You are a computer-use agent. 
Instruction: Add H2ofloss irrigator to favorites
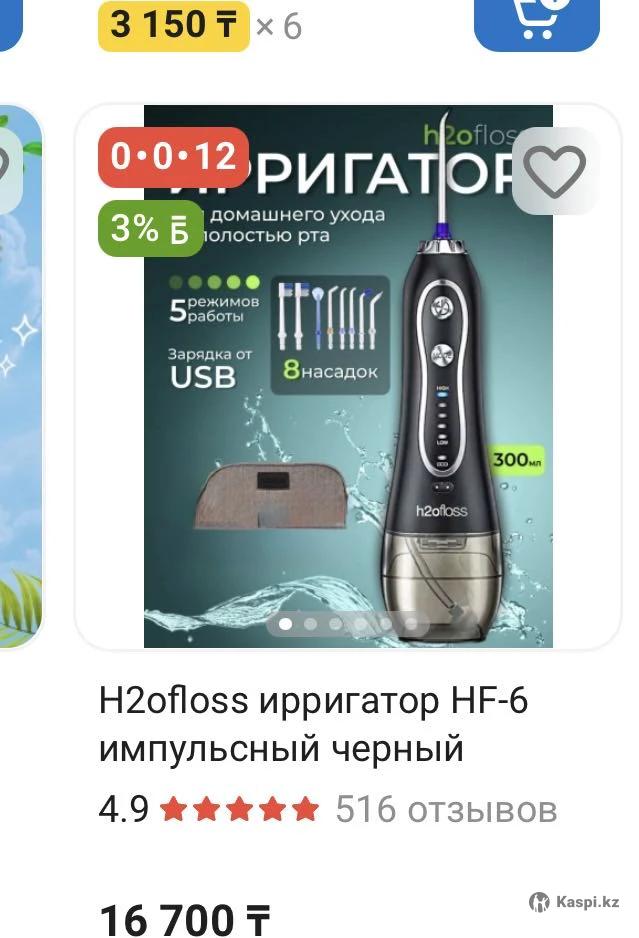[x=555, y=171]
